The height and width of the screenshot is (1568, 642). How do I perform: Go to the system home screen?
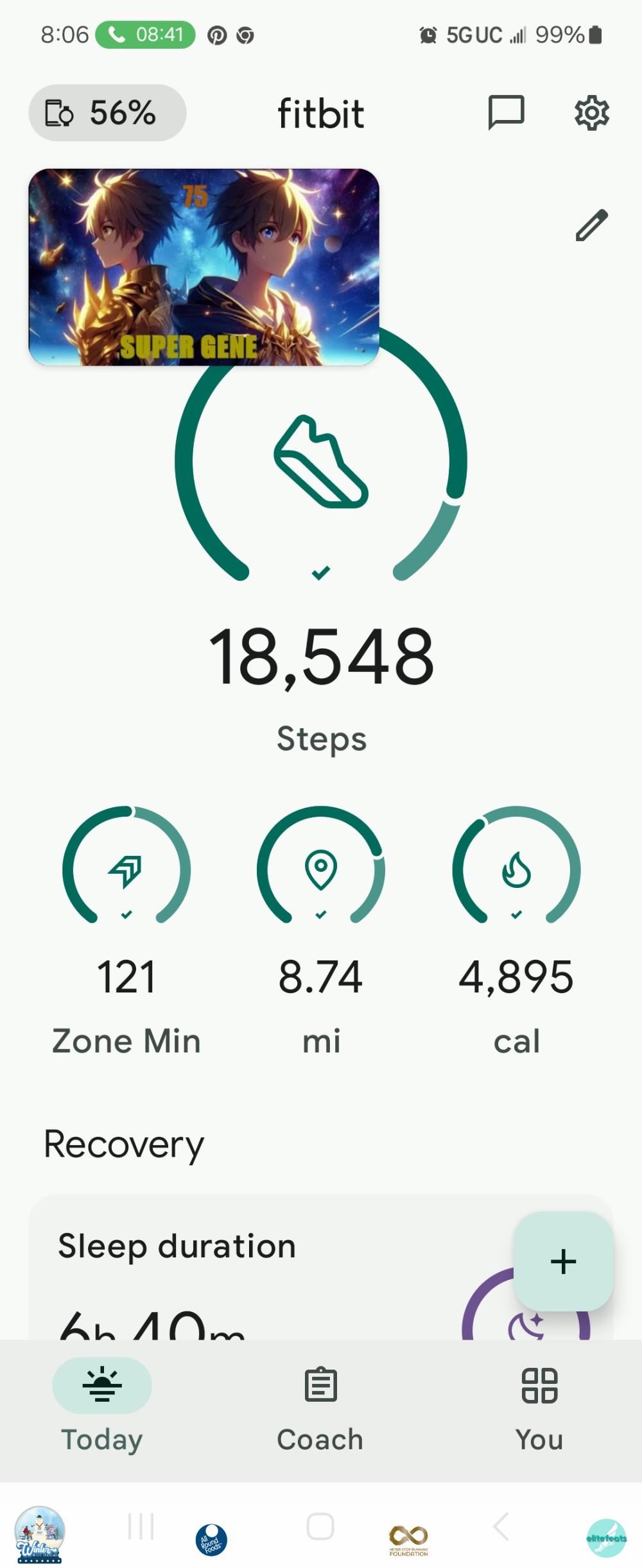pyautogui.click(x=320, y=1526)
